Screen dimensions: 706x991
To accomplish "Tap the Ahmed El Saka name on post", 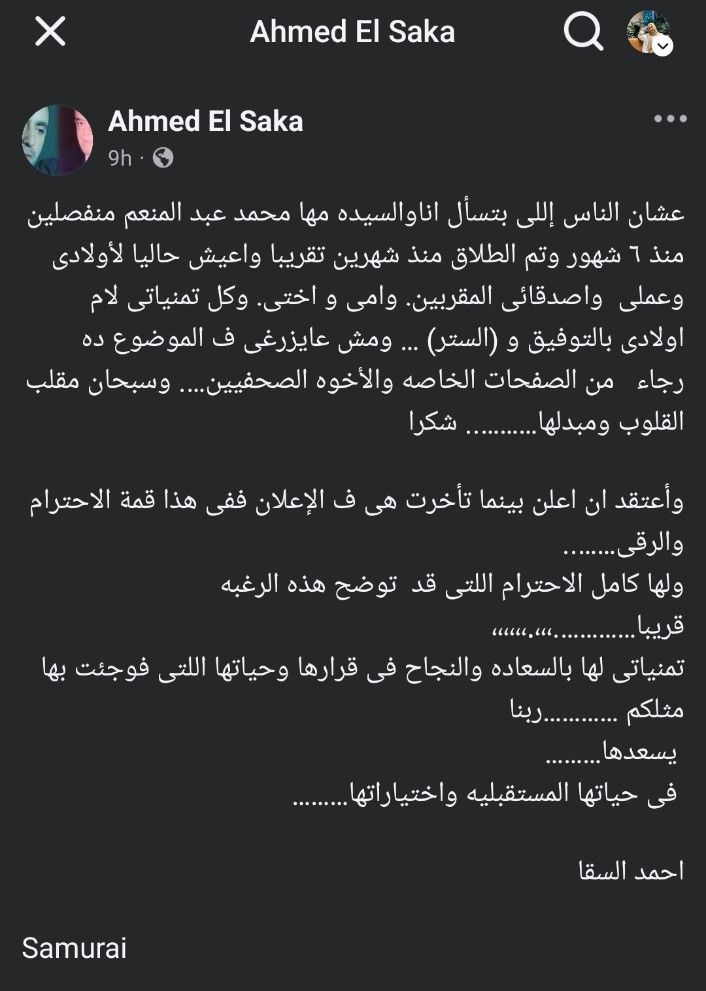I will pyautogui.click(x=205, y=122).
